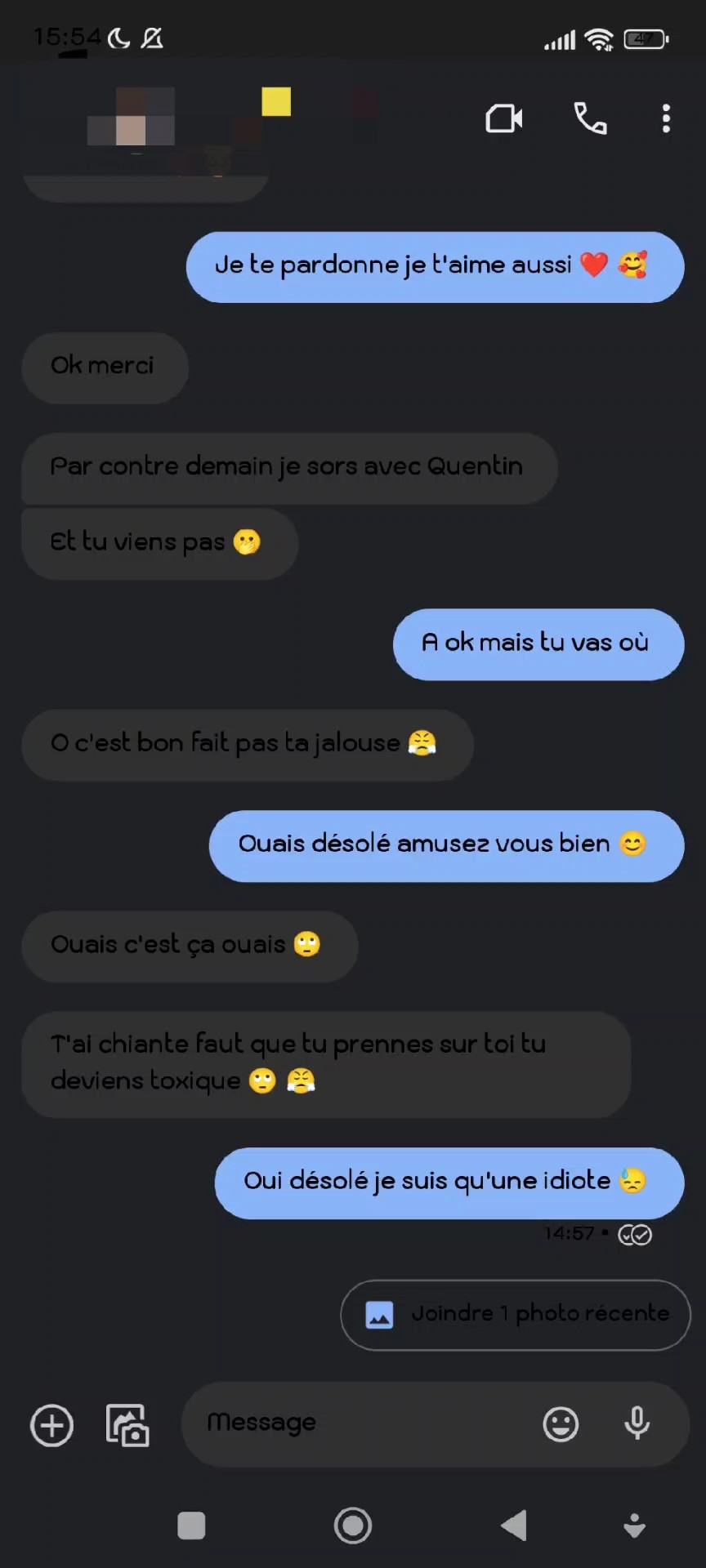Focus the Message text field
This screenshot has height=1568, width=706.
pyautogui.click(x=360, y=1423)
